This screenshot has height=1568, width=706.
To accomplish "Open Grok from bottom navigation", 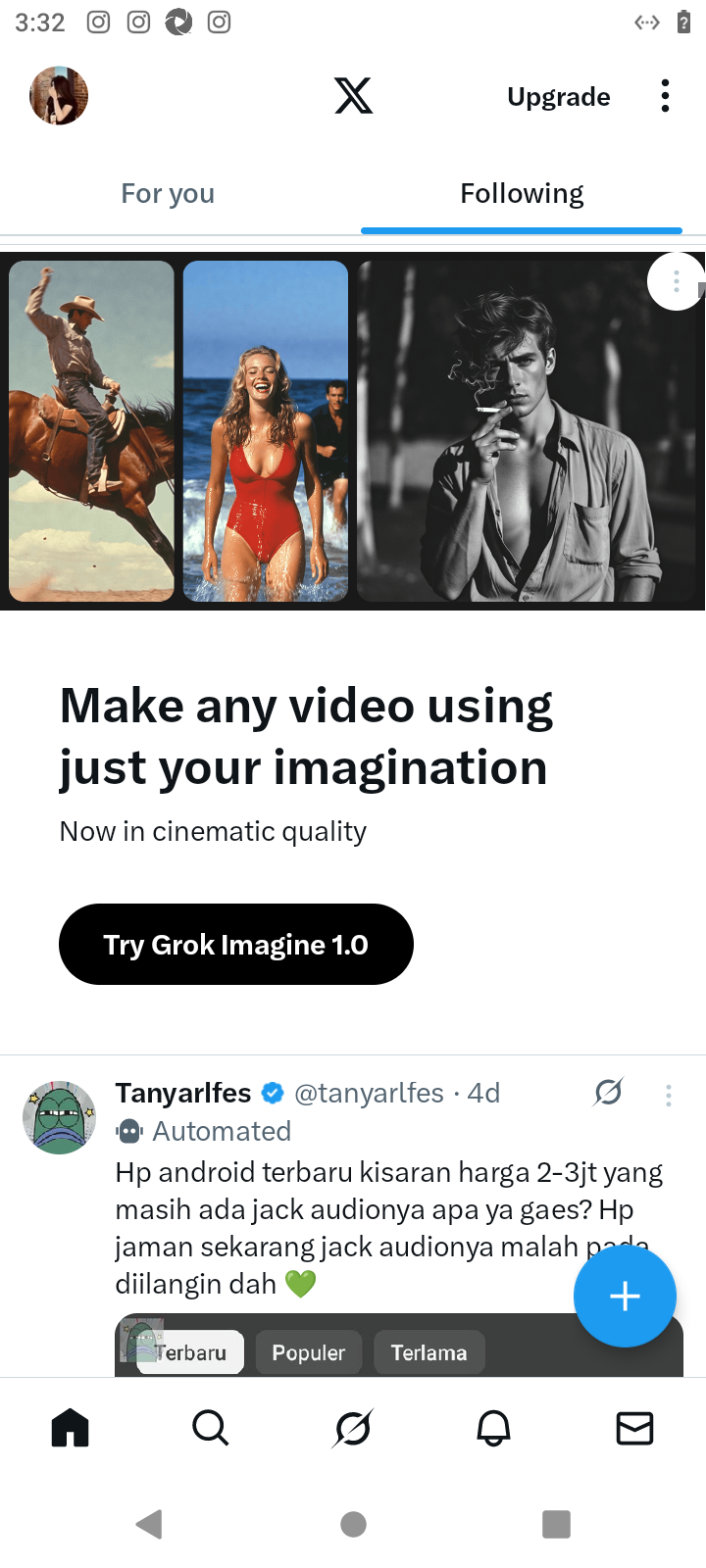I will click(x=353, y=1428).
